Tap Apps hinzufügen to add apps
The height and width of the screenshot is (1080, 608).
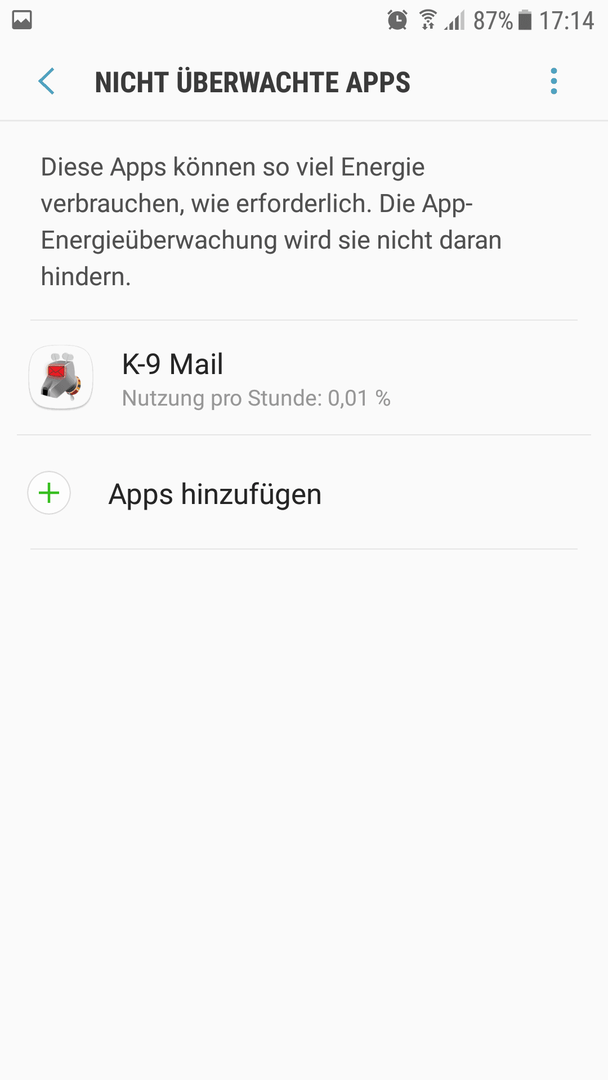(x=304, y=492)
